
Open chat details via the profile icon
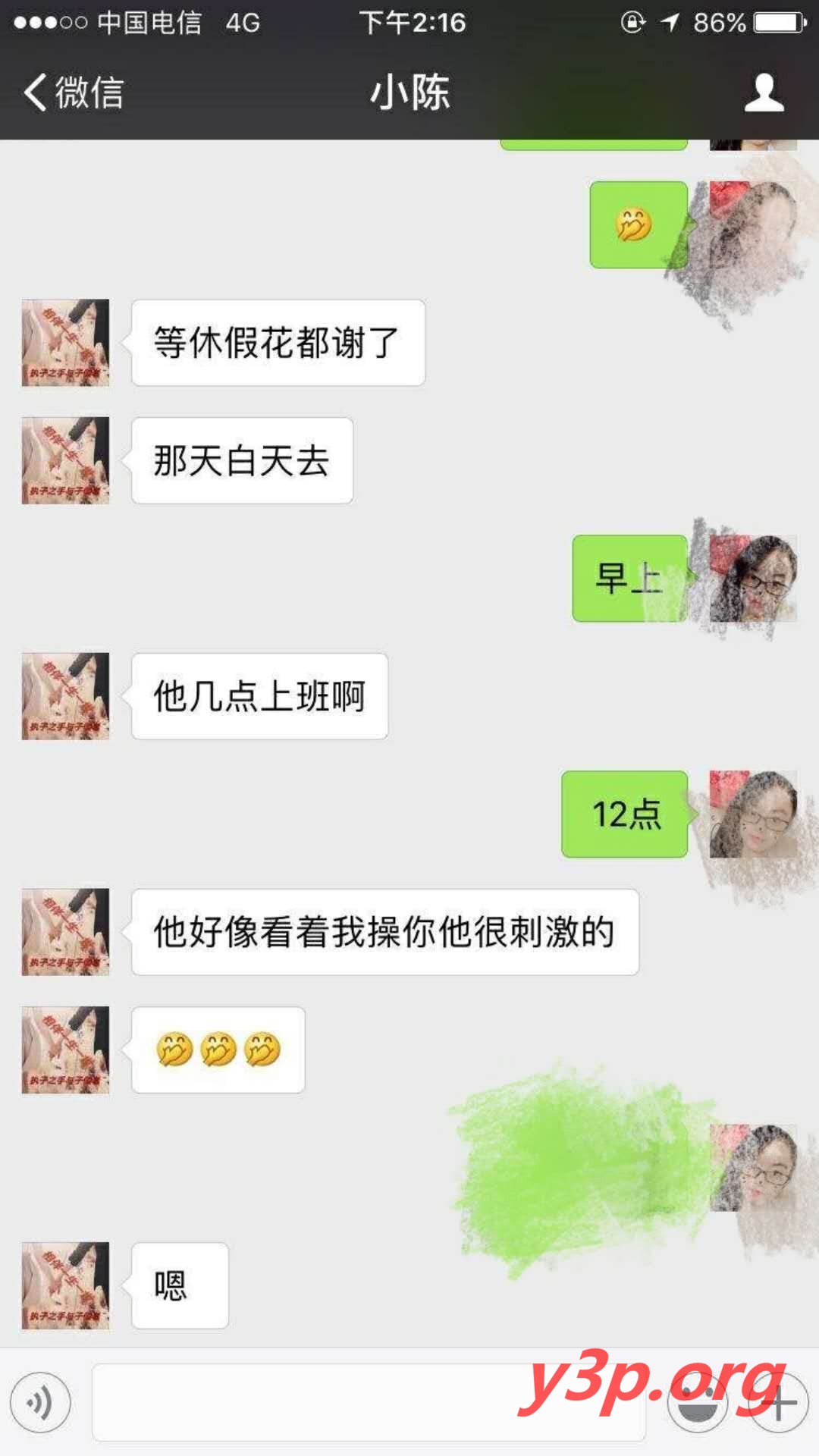coord(763,93)
